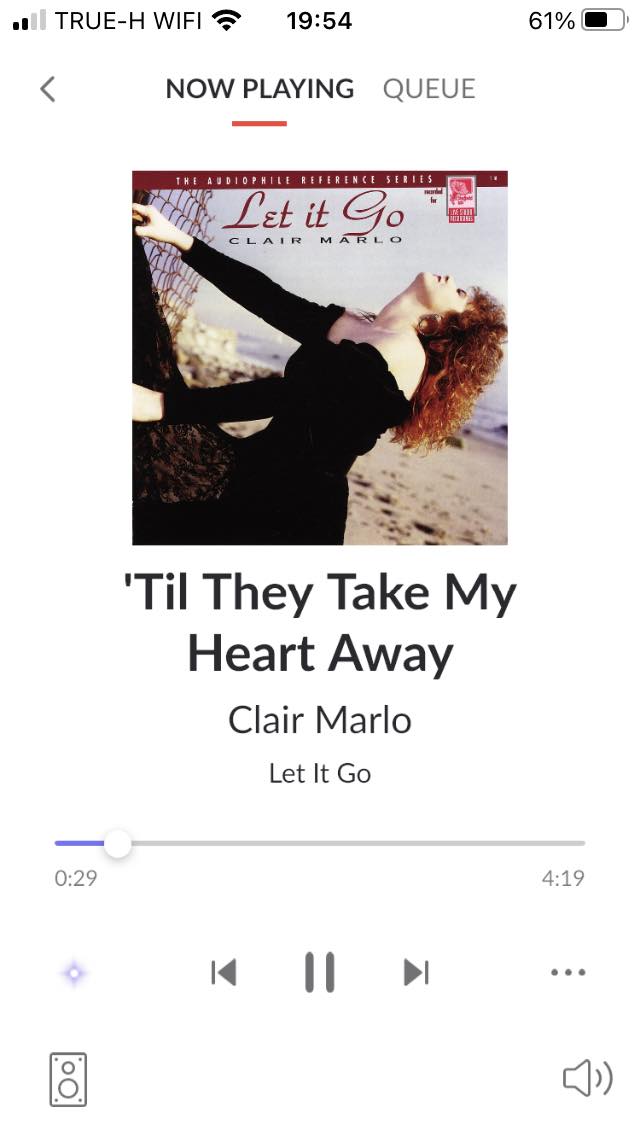Open the volume control

(588, 1079)
